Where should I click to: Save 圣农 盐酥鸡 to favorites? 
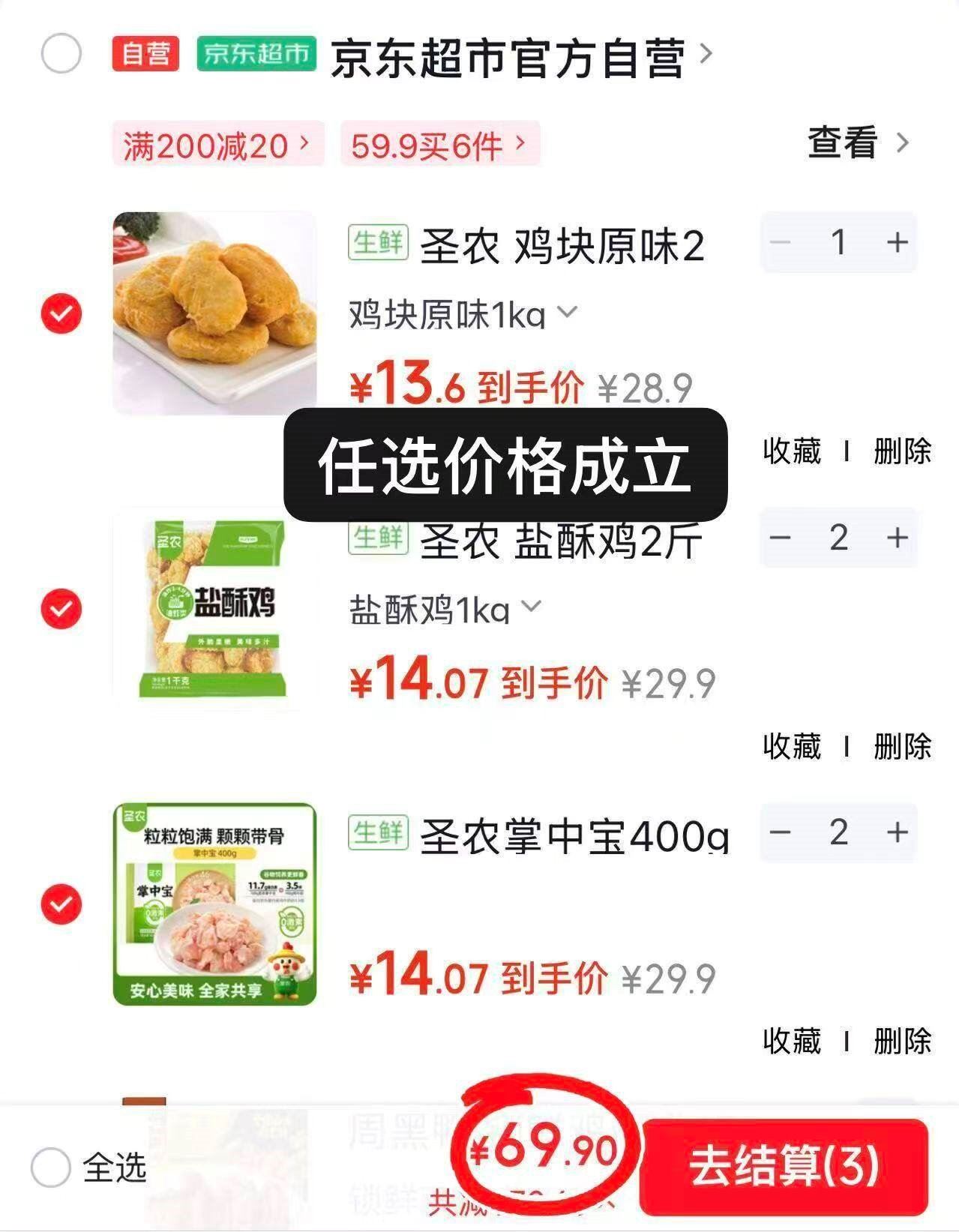(792, 746)
